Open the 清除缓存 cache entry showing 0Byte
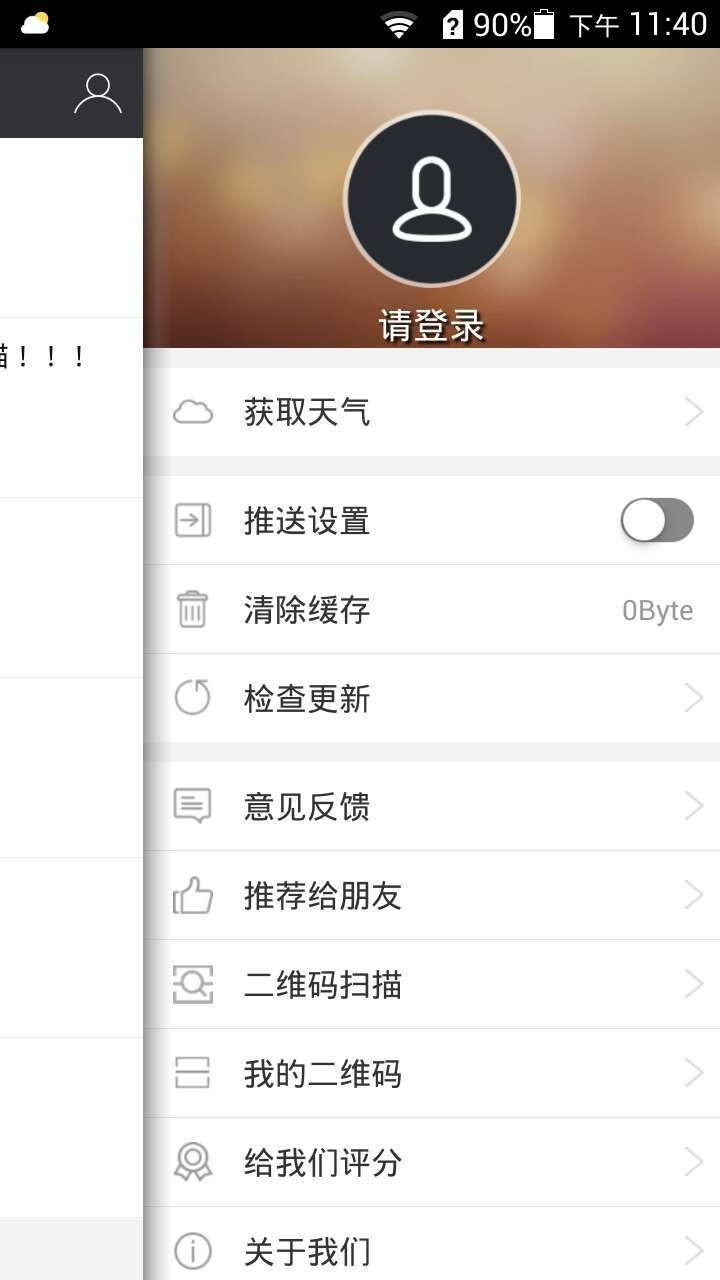The width and height of the screenshot is (720, 1280). point(431,609)
